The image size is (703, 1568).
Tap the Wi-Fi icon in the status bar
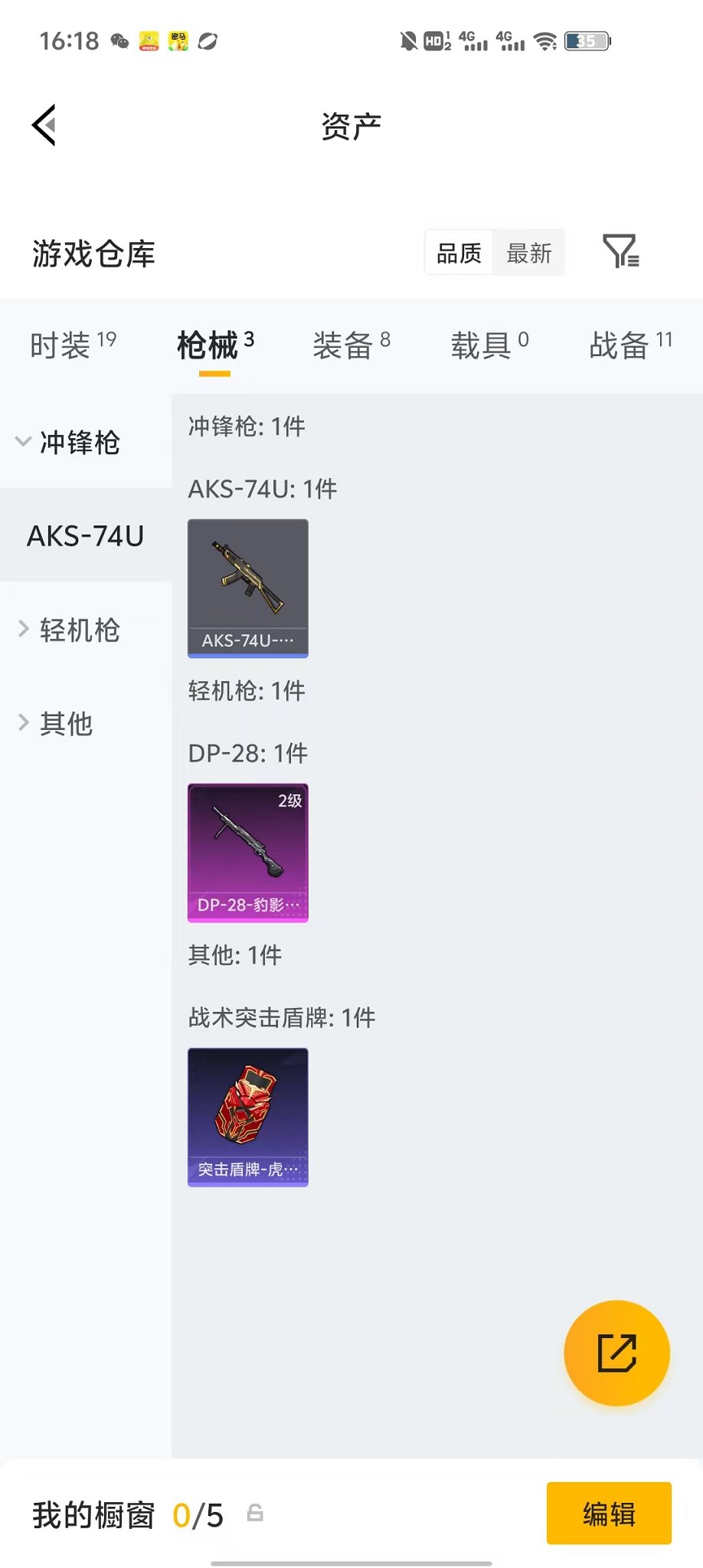coord(546,42)
